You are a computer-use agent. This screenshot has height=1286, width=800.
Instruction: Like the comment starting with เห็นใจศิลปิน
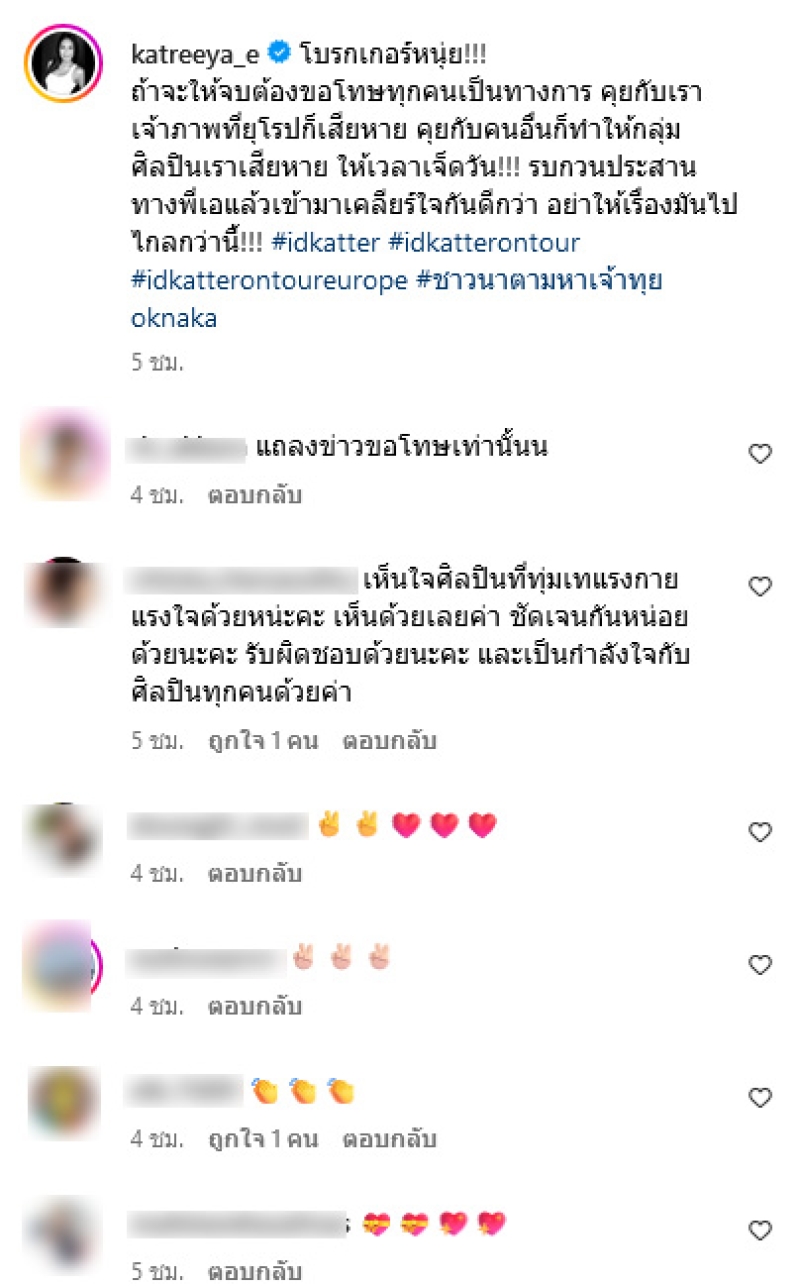pos(760,586)
